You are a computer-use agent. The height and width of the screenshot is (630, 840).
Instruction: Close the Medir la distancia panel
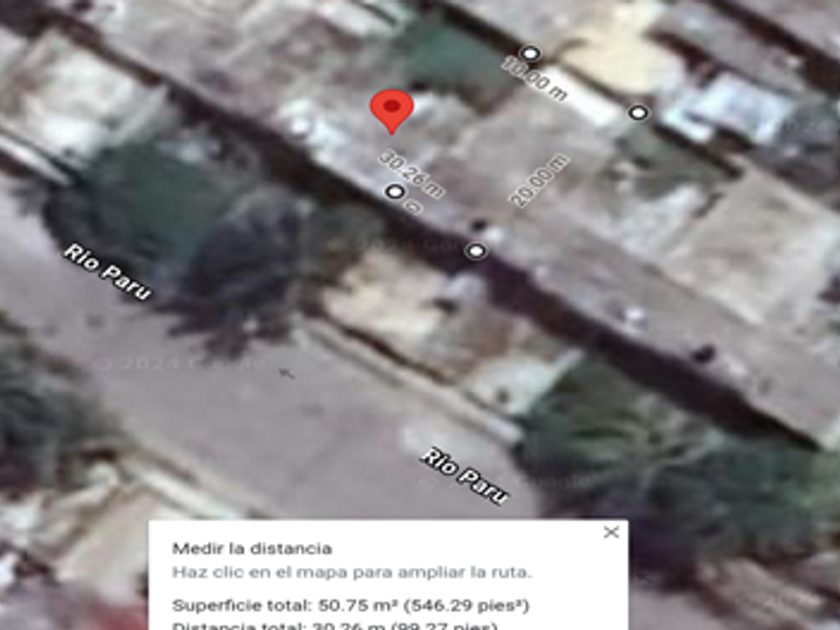[x=611, y=532]
